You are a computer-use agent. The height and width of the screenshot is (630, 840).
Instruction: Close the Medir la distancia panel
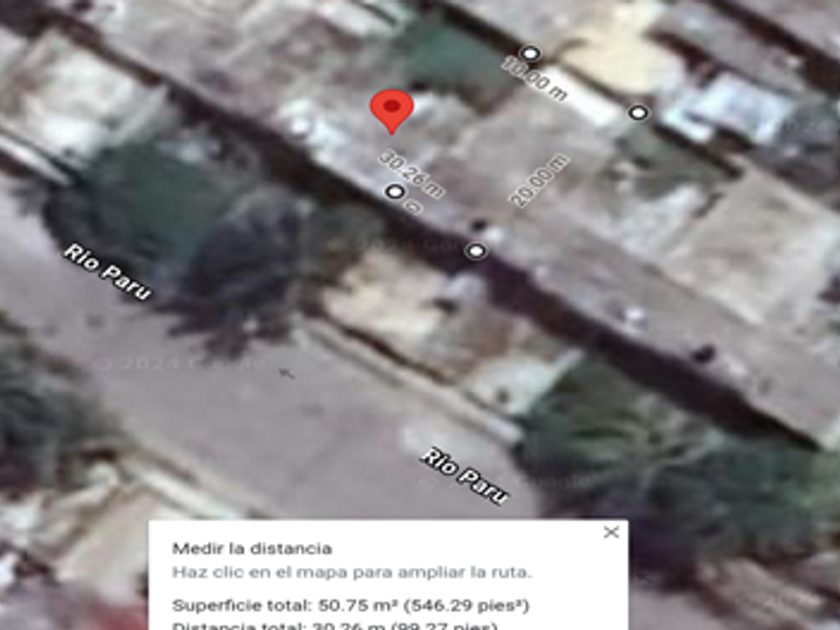[x=611, y=532]
